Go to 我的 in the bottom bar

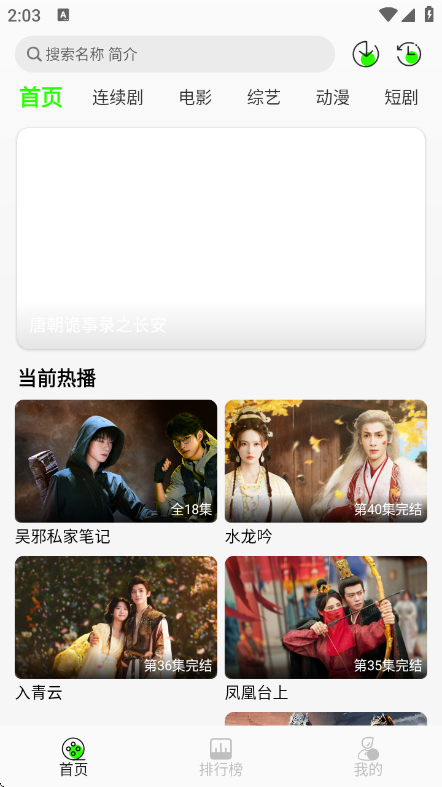click(368, 757)
